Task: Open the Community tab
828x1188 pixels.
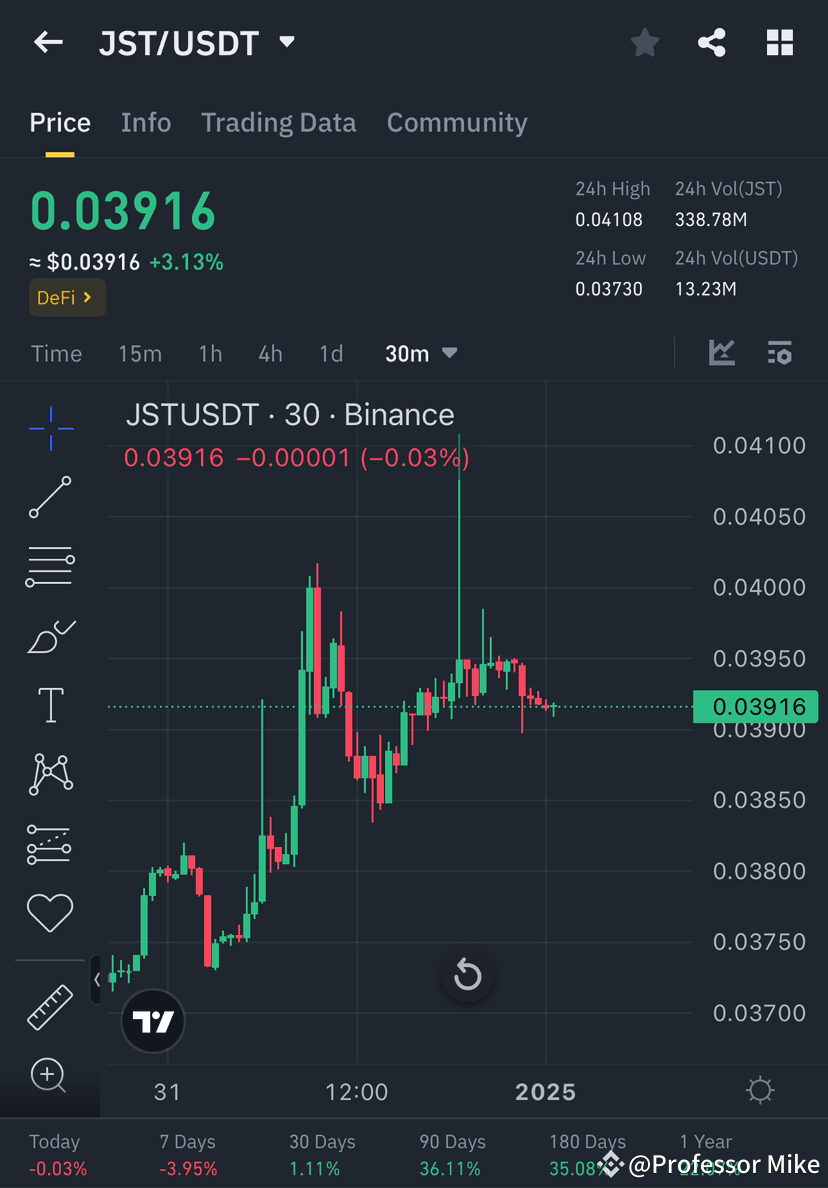Action: (457, 122)
